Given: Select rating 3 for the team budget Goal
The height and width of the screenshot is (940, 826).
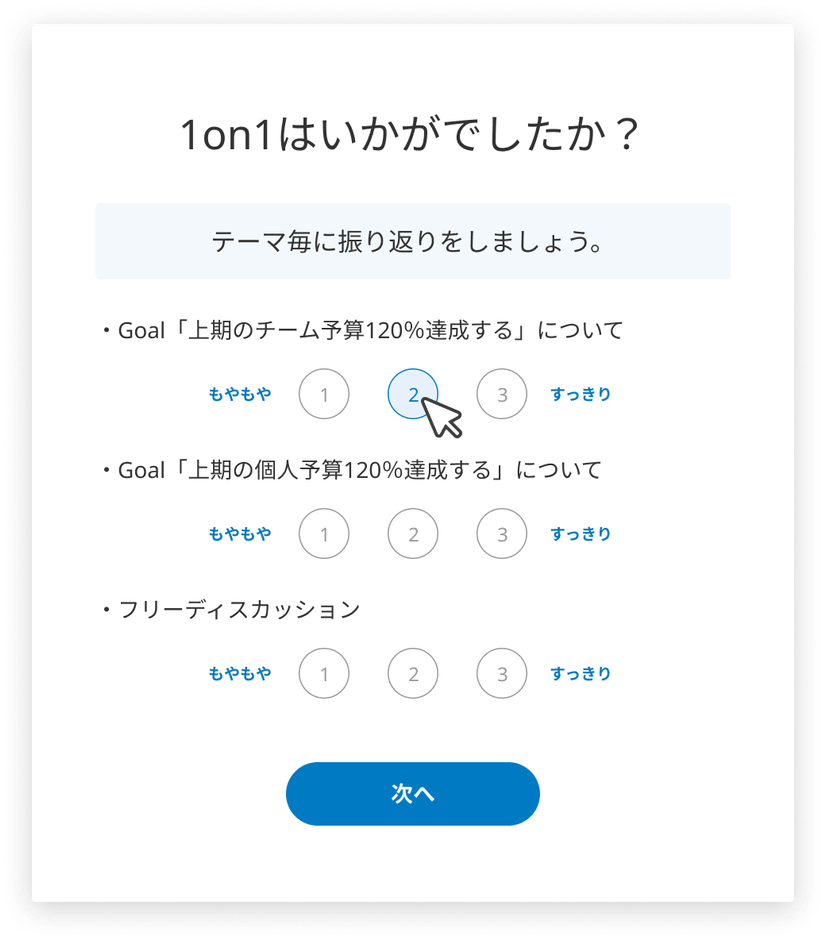Looking at the screenshot, I should 501,394.
